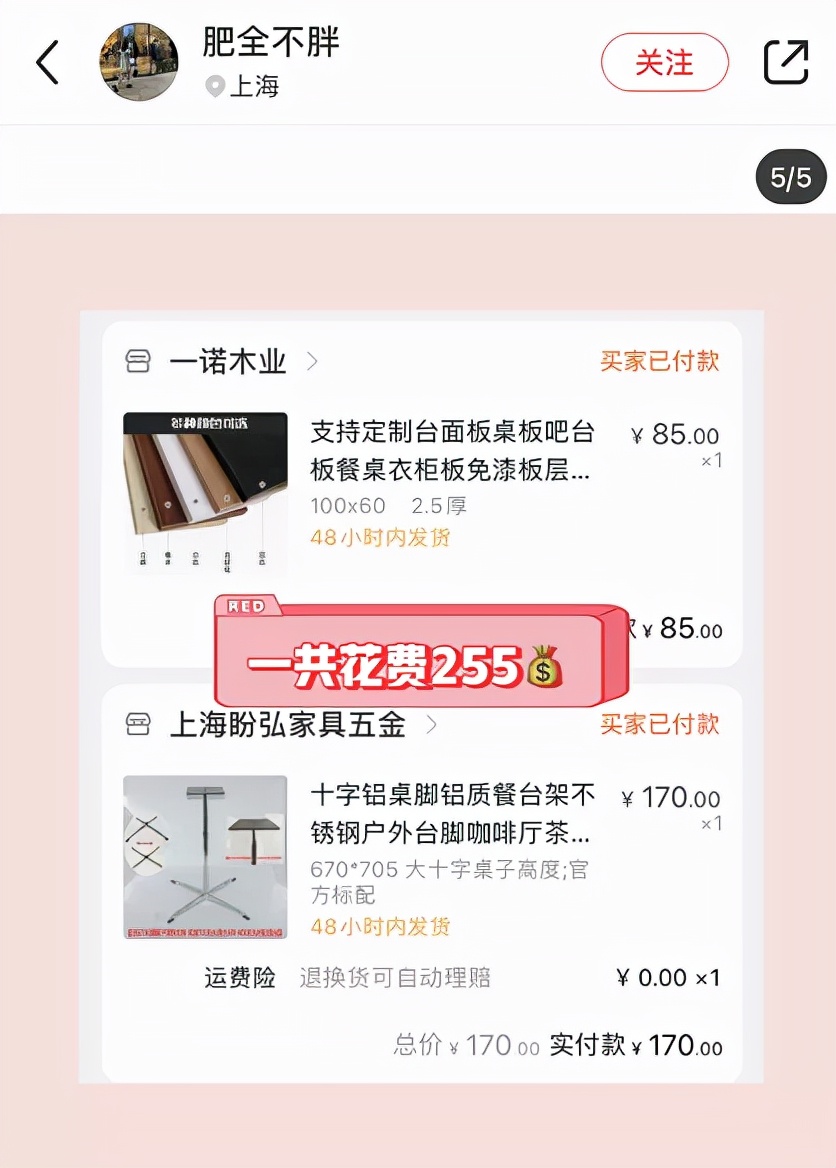Click 退换货可自动理赔 claim text

(x=394, y=977)
